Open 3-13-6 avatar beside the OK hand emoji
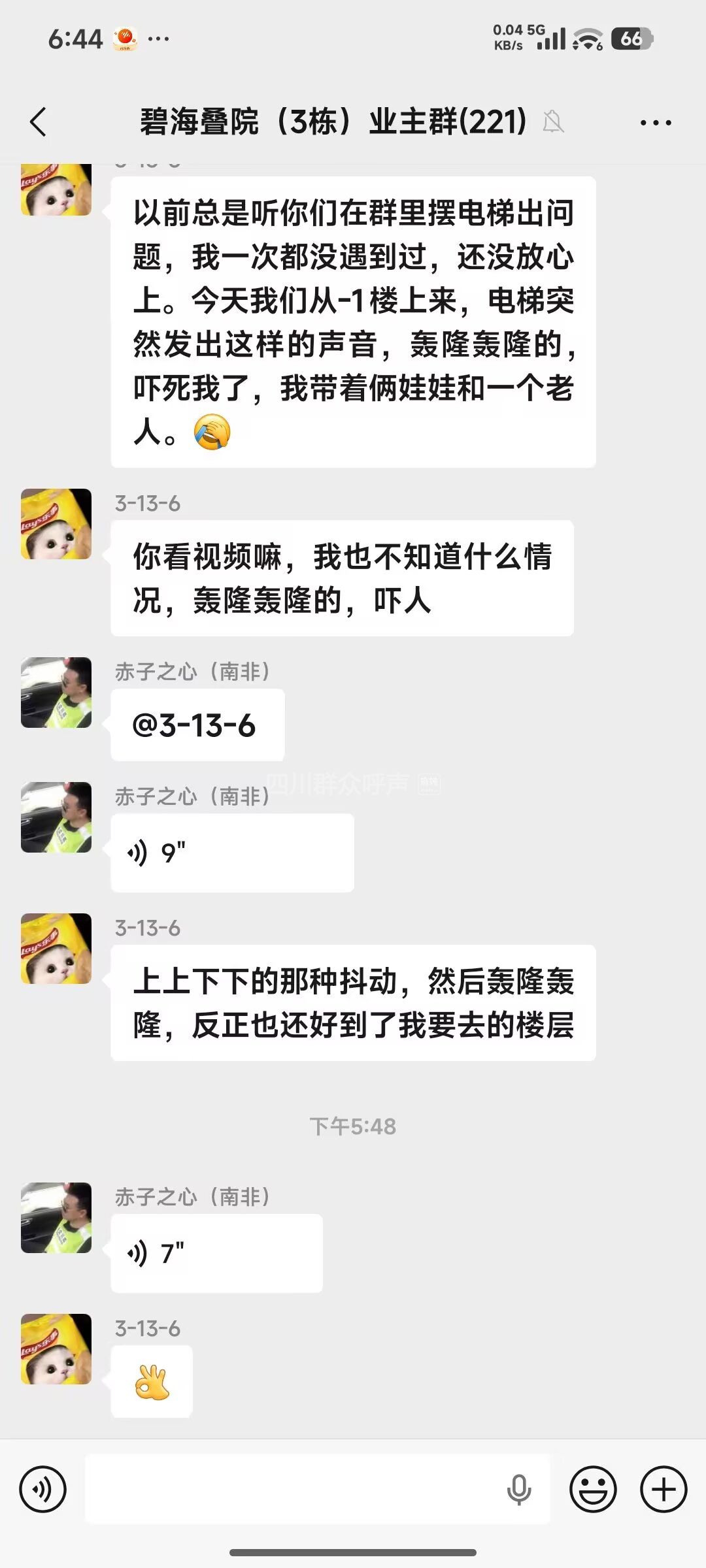This screenshot has height=1568, width=706. tap(56, 1348)
